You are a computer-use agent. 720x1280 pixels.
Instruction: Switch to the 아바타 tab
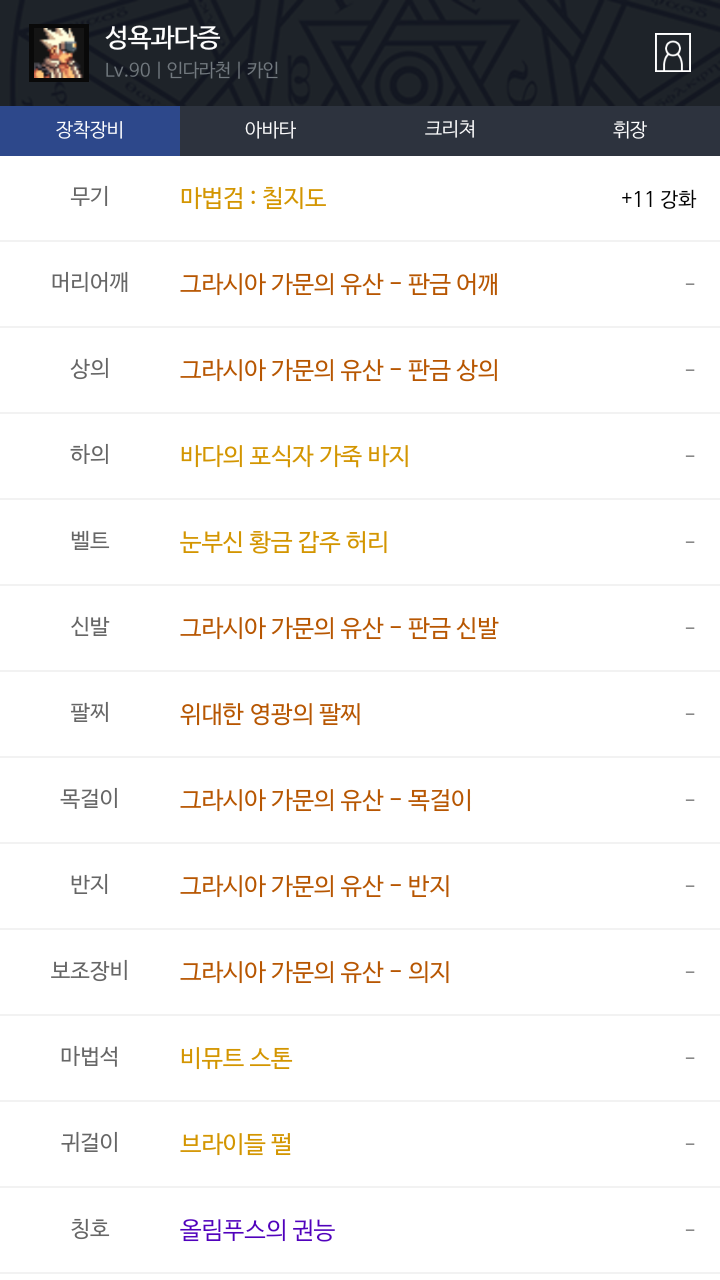270,130
